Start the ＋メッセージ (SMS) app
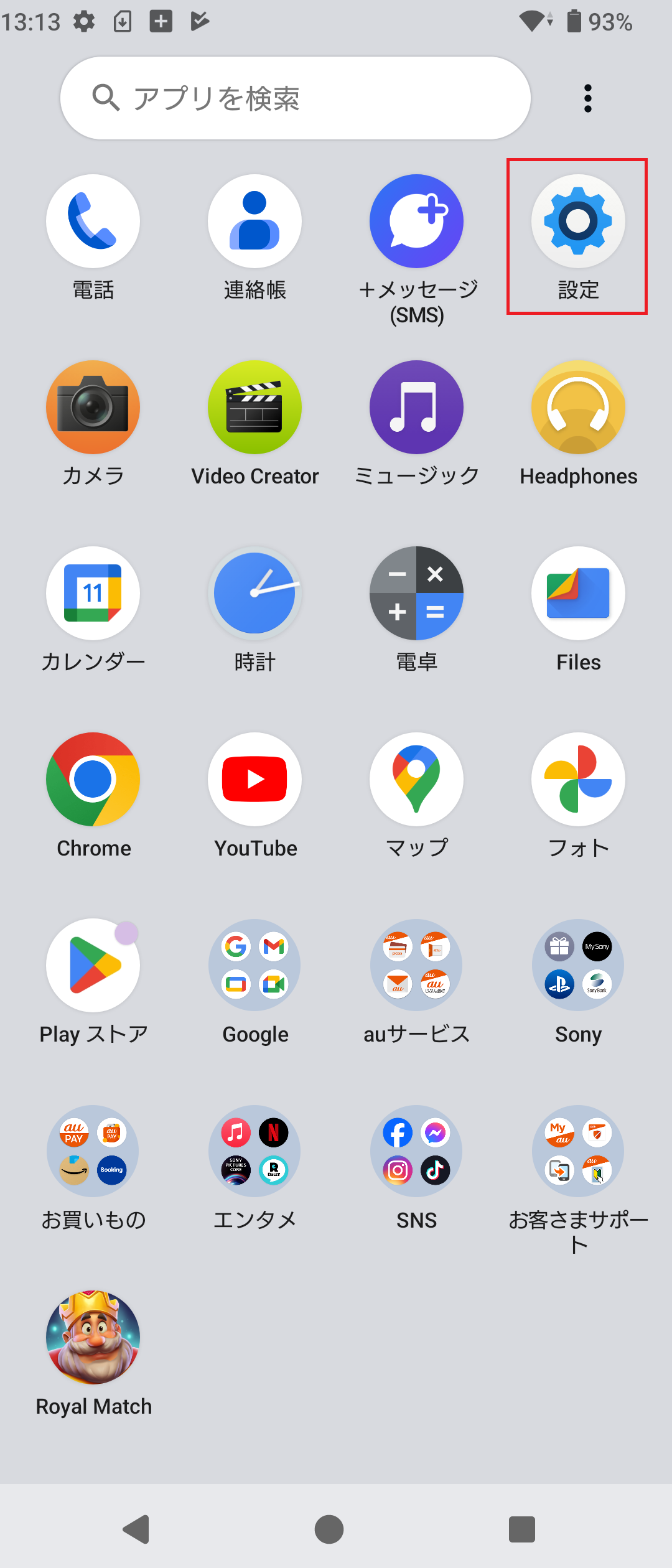This screenshot has height=1568, width=672. pos(416,222)
